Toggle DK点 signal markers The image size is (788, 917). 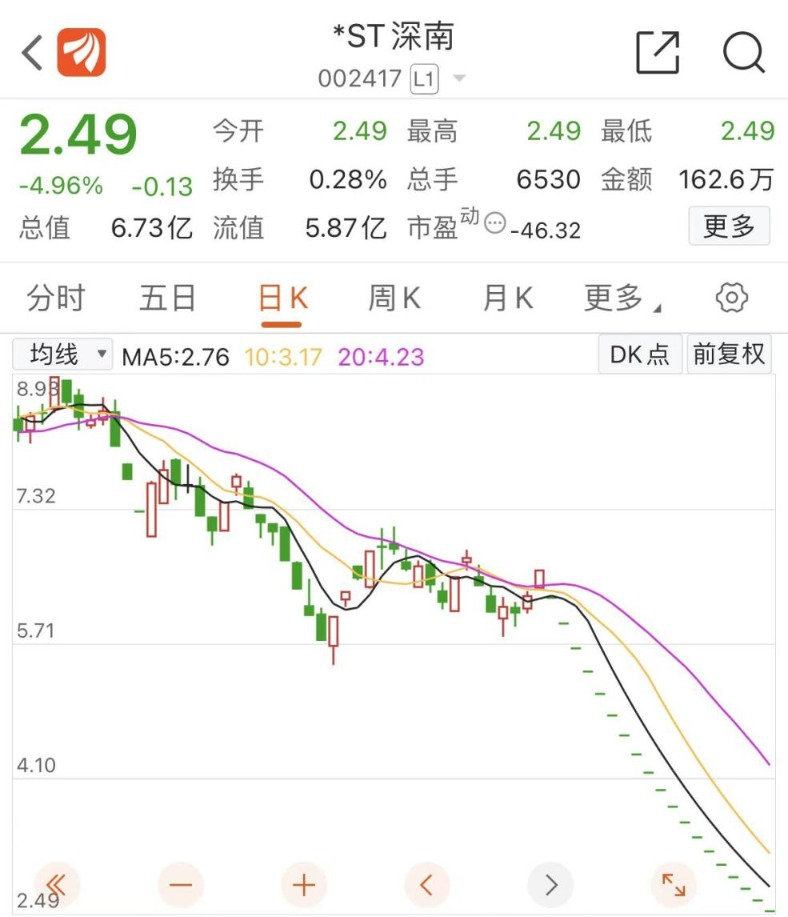(638, 355)
